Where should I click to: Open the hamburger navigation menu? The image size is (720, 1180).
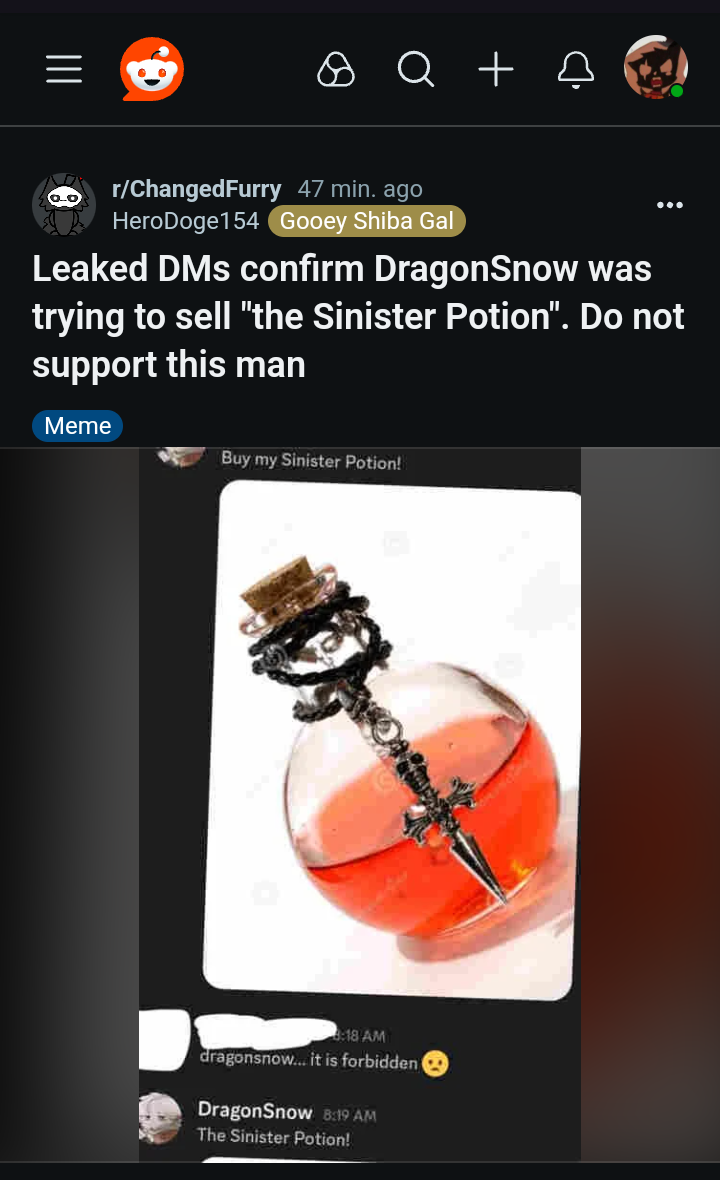pos(64,69)
